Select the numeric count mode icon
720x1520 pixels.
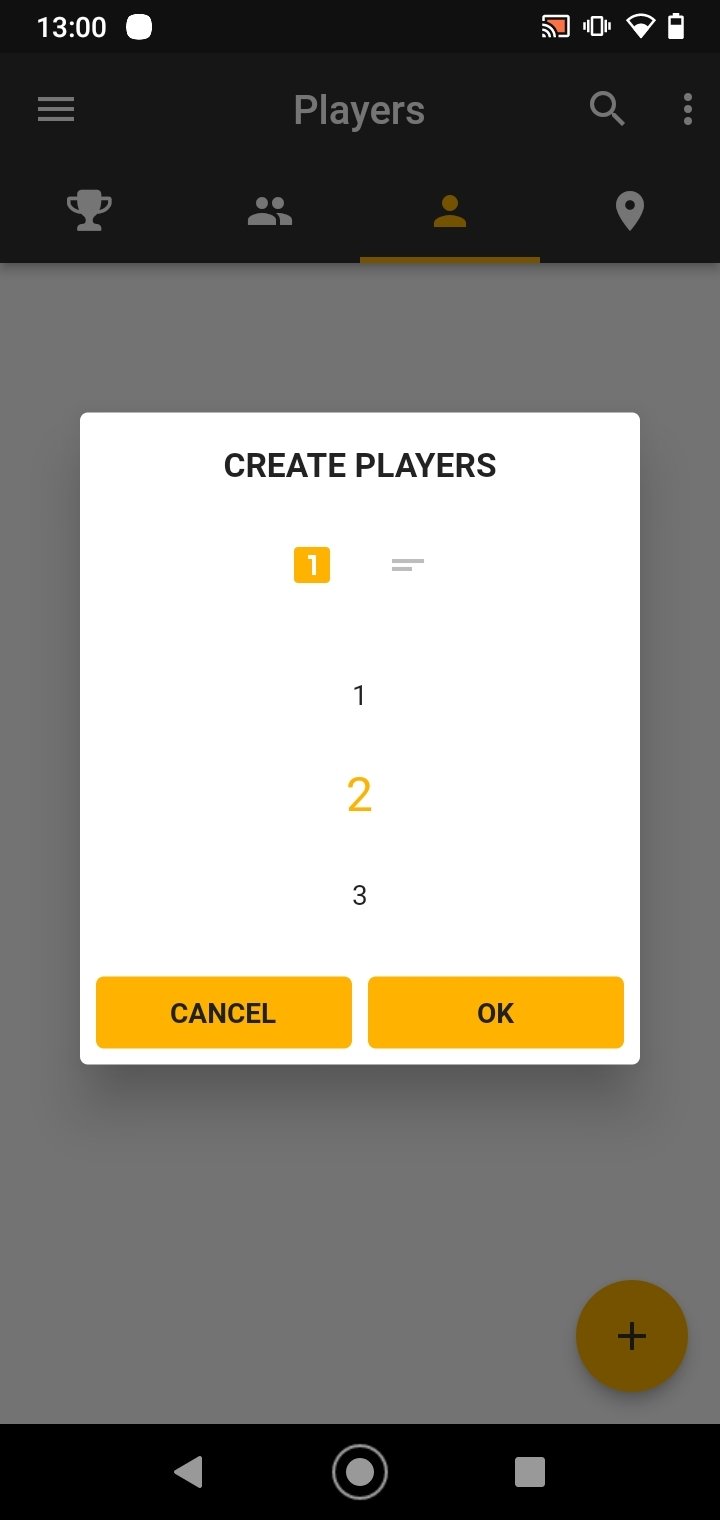coord(312,565)
